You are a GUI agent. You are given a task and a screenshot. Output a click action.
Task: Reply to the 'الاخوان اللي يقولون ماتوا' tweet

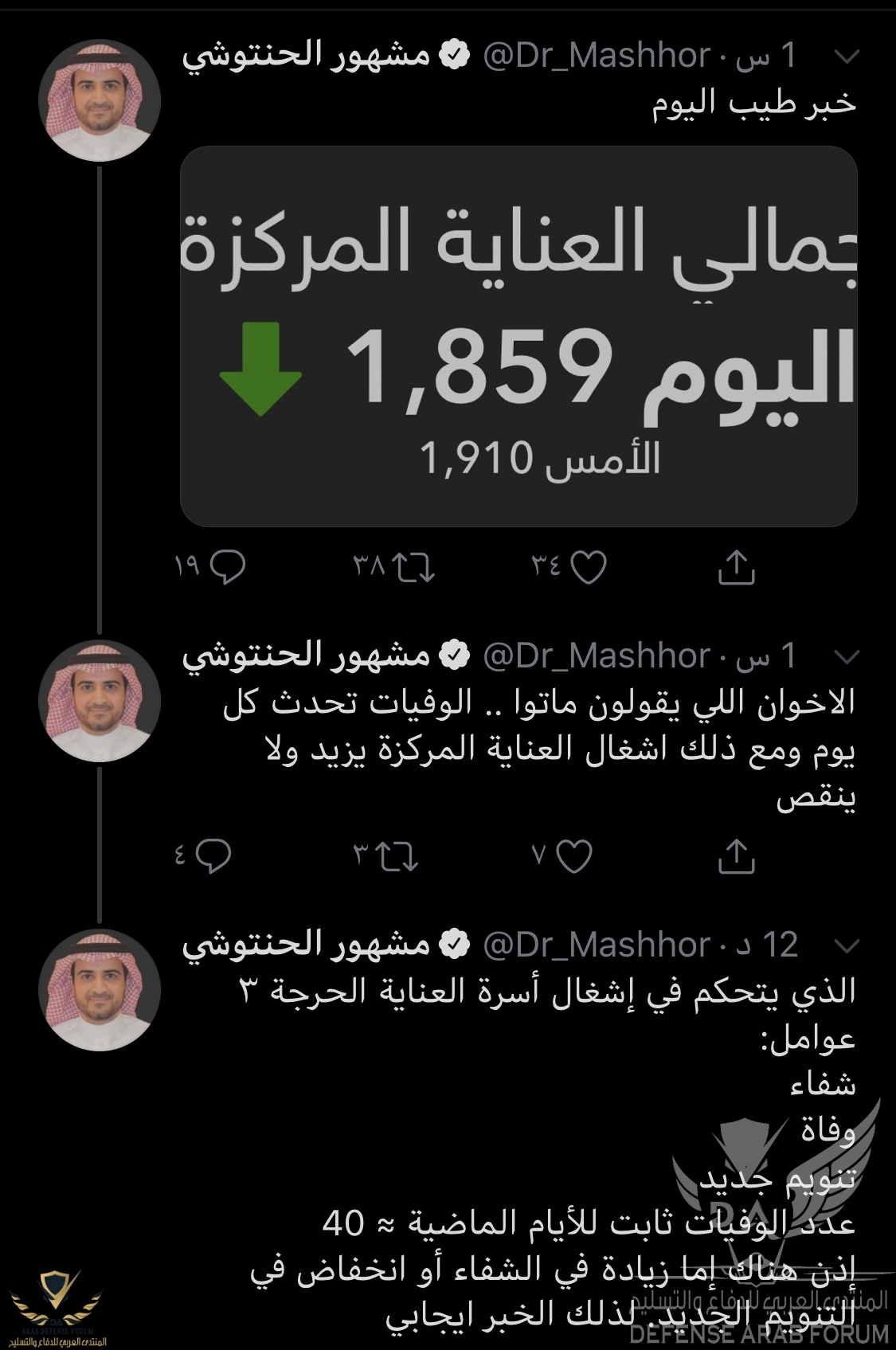pyautogui.click(x=213, y=856)
